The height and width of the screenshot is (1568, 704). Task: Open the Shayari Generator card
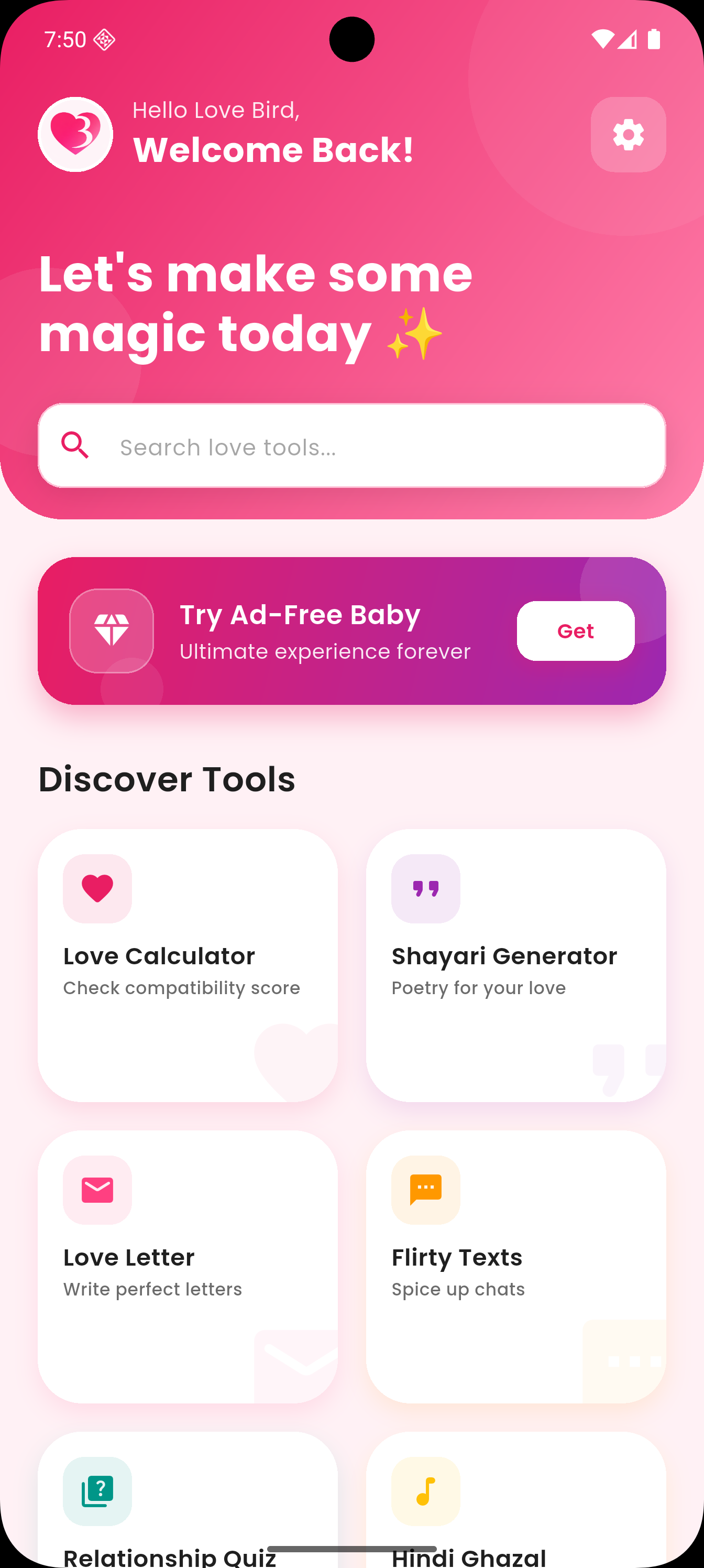coord(516,968)
